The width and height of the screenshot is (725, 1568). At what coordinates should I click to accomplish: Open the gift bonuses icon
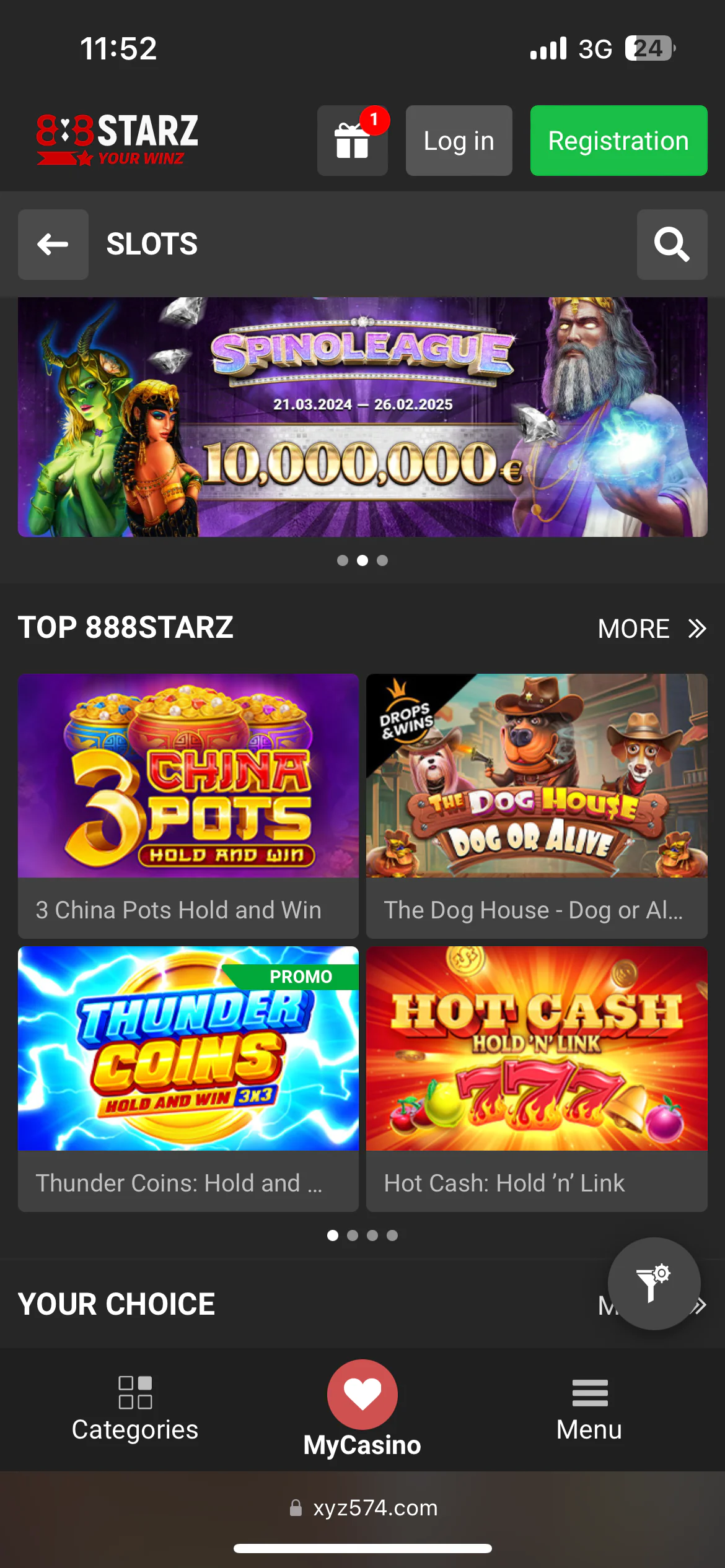(x=352, y=141)
